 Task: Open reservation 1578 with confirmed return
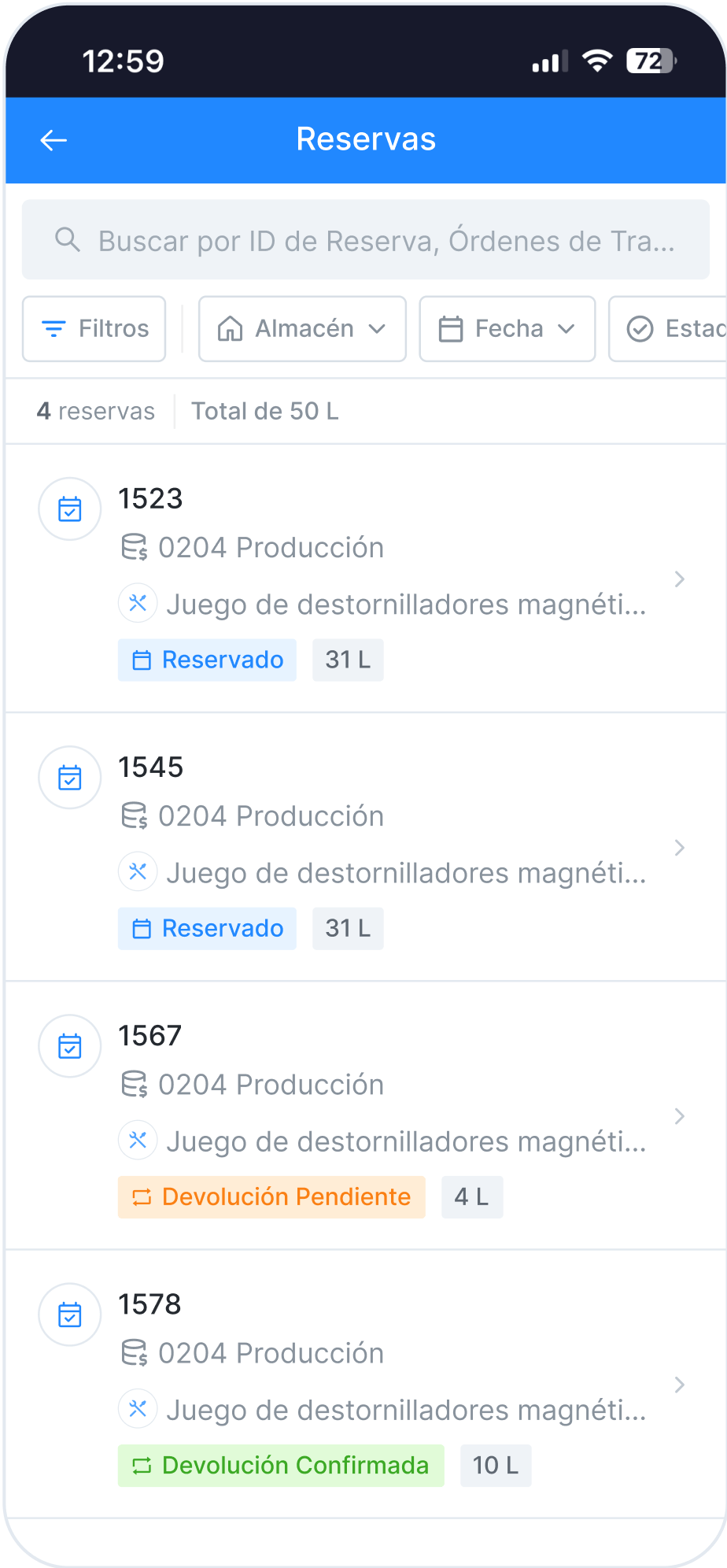click(366, 1384)
